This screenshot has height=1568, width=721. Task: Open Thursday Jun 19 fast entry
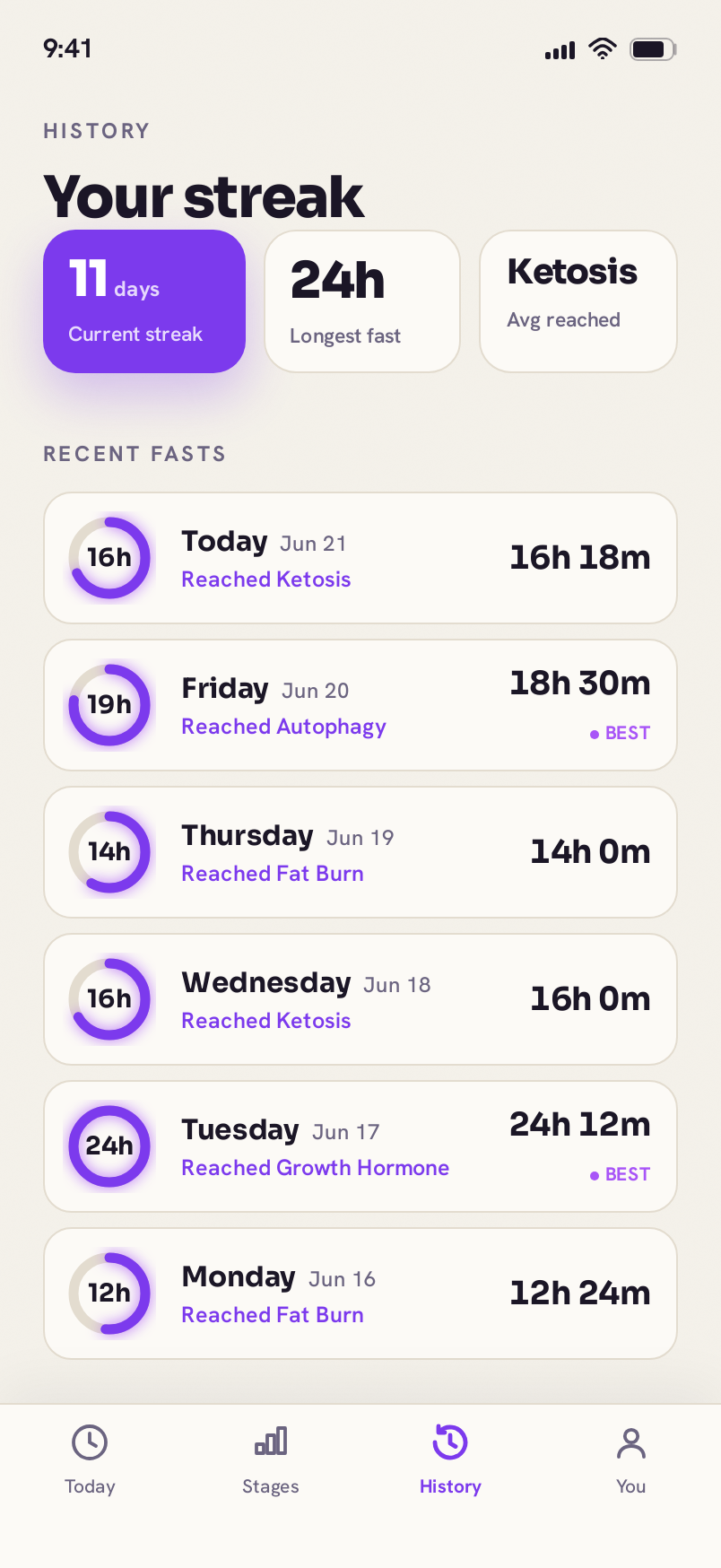(x=360, y=852)
